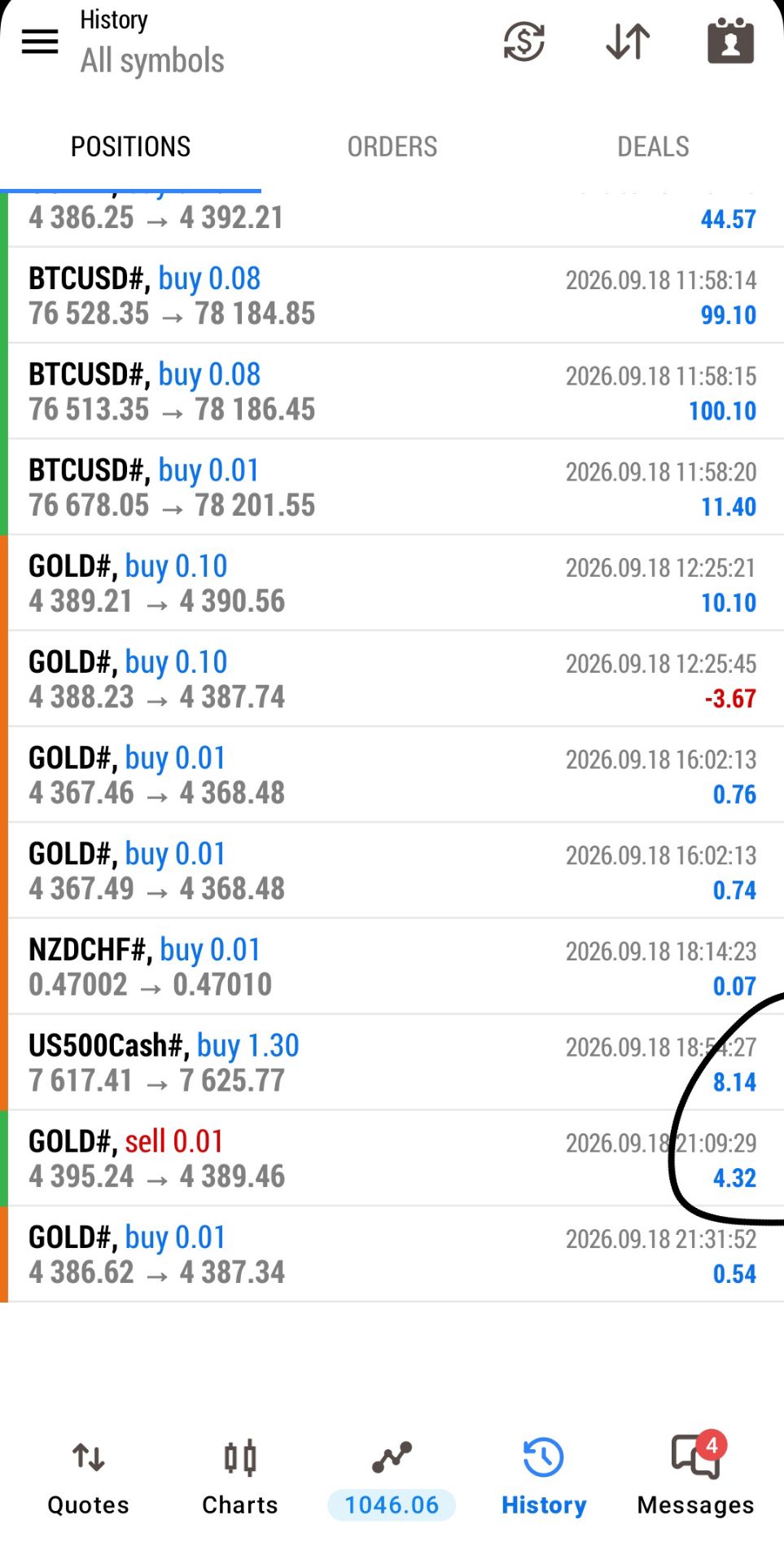Viewport: 784px width, 1564px height.
Task: Switch to the ORDERS tab
Action: (x=392, y=147)
